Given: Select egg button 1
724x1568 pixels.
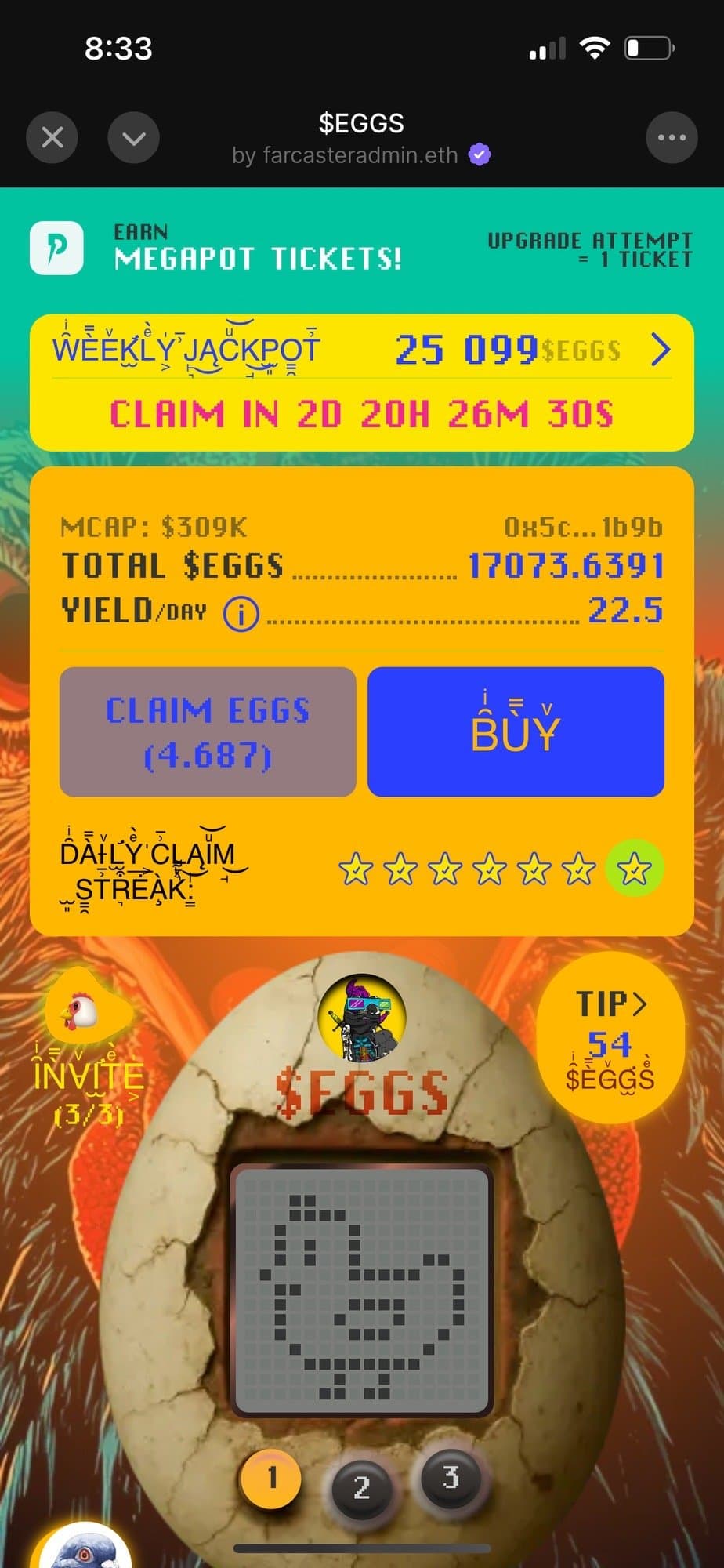Looking at the screenshot, I should [x=270, y=1477].
